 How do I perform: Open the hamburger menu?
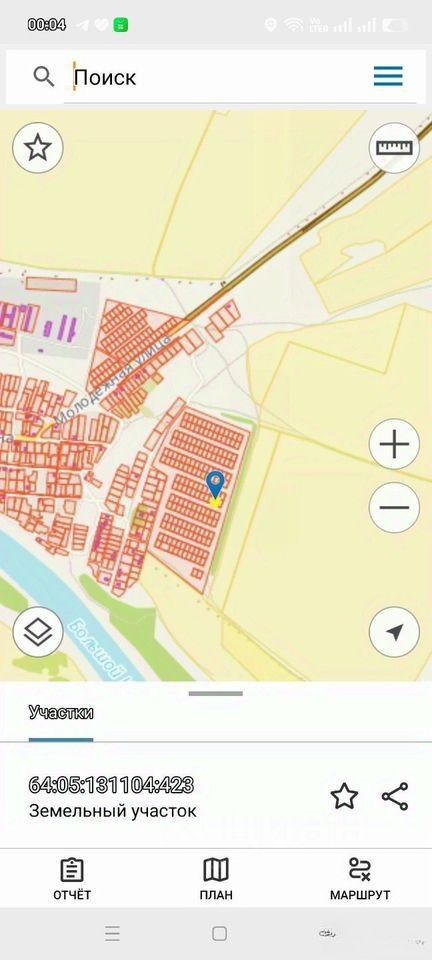[x=388, y=77]
